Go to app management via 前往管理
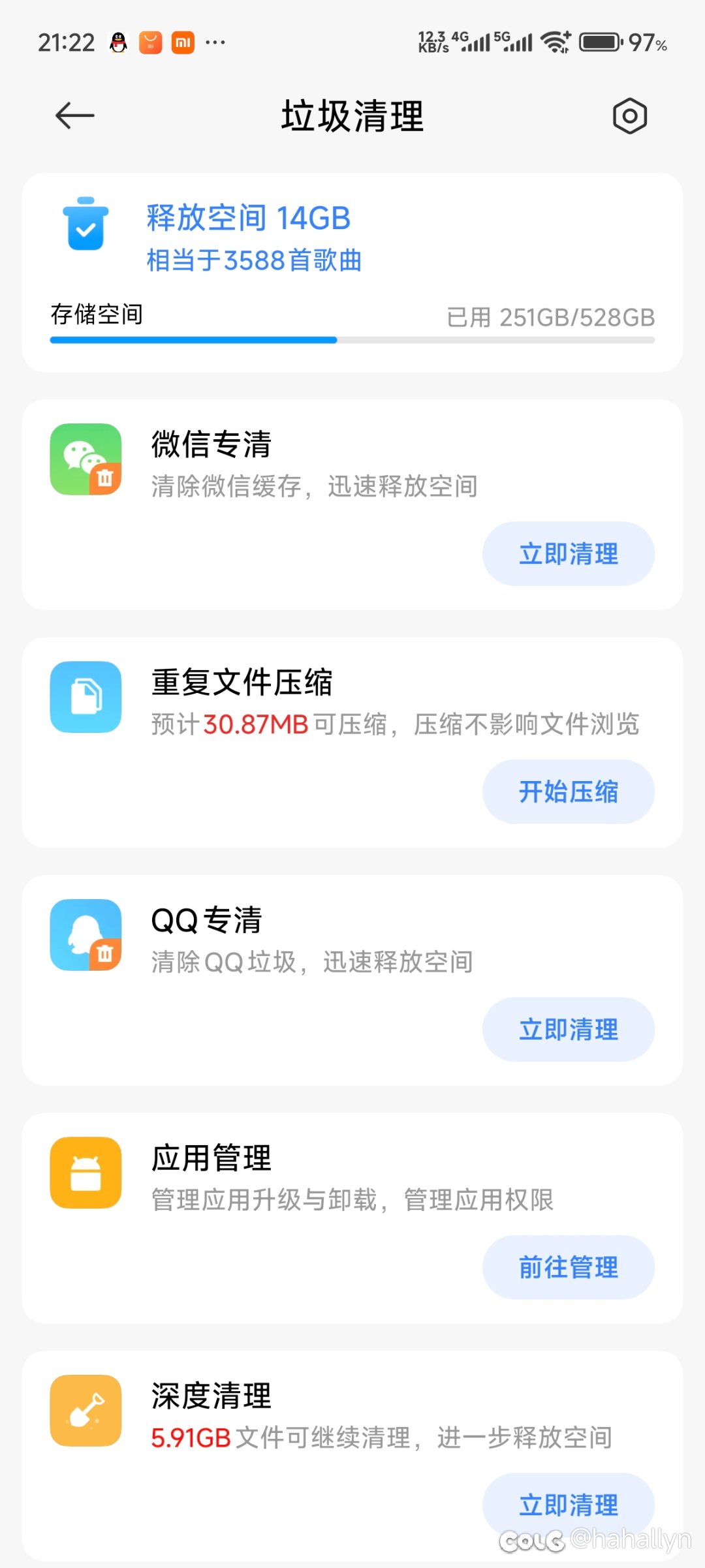The width and height of the screenshot is (705, 1568). pos(569,1267)
